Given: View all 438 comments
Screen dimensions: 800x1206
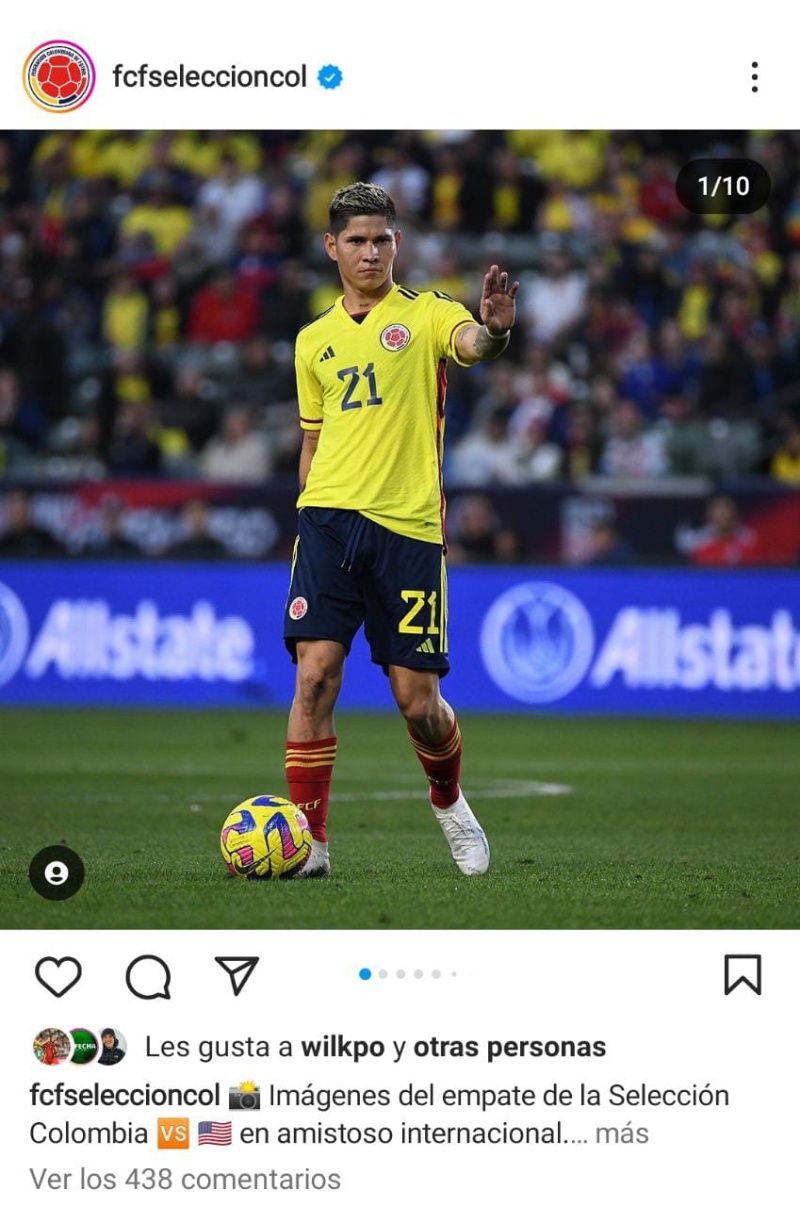Looking at the screenshot, I should [x=185, y=1179].
